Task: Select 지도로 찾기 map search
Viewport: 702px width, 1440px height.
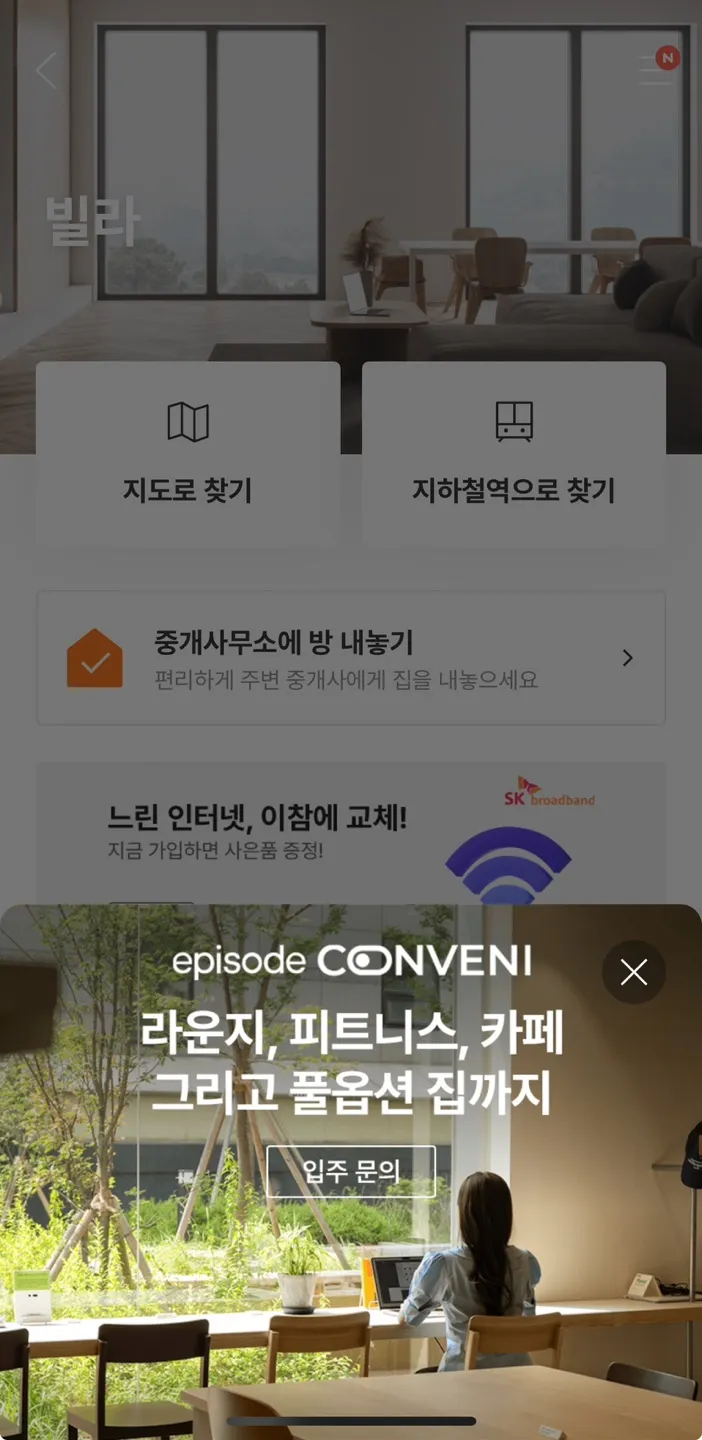Action: pyautogui.click(x=188, y=453)
